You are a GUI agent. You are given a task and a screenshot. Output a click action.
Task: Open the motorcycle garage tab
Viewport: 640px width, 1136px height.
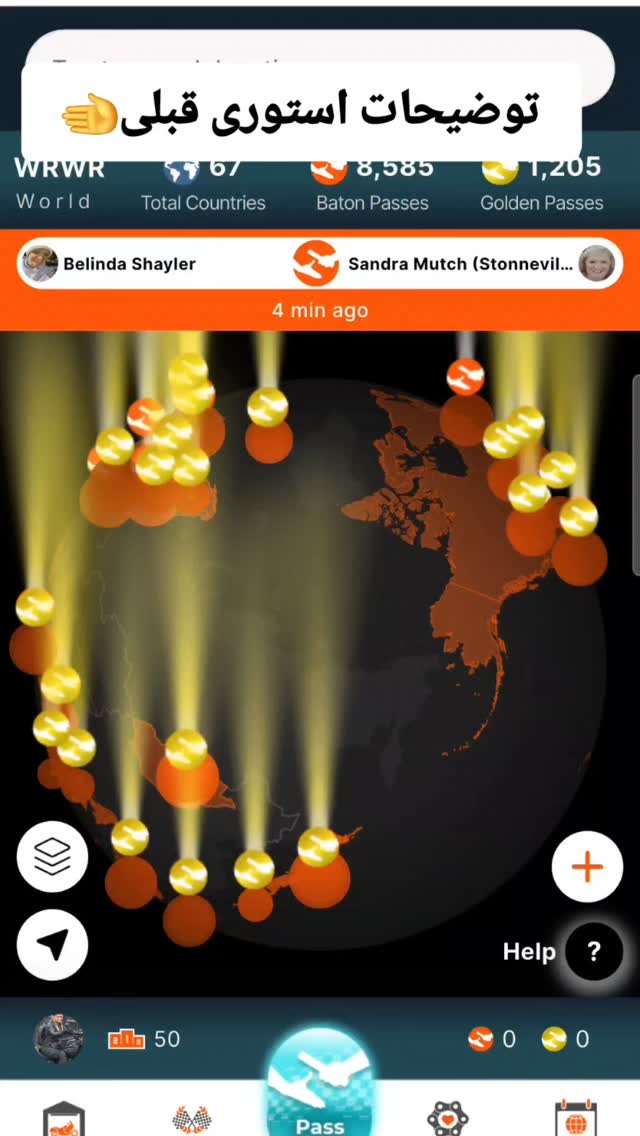[64, 1119]
